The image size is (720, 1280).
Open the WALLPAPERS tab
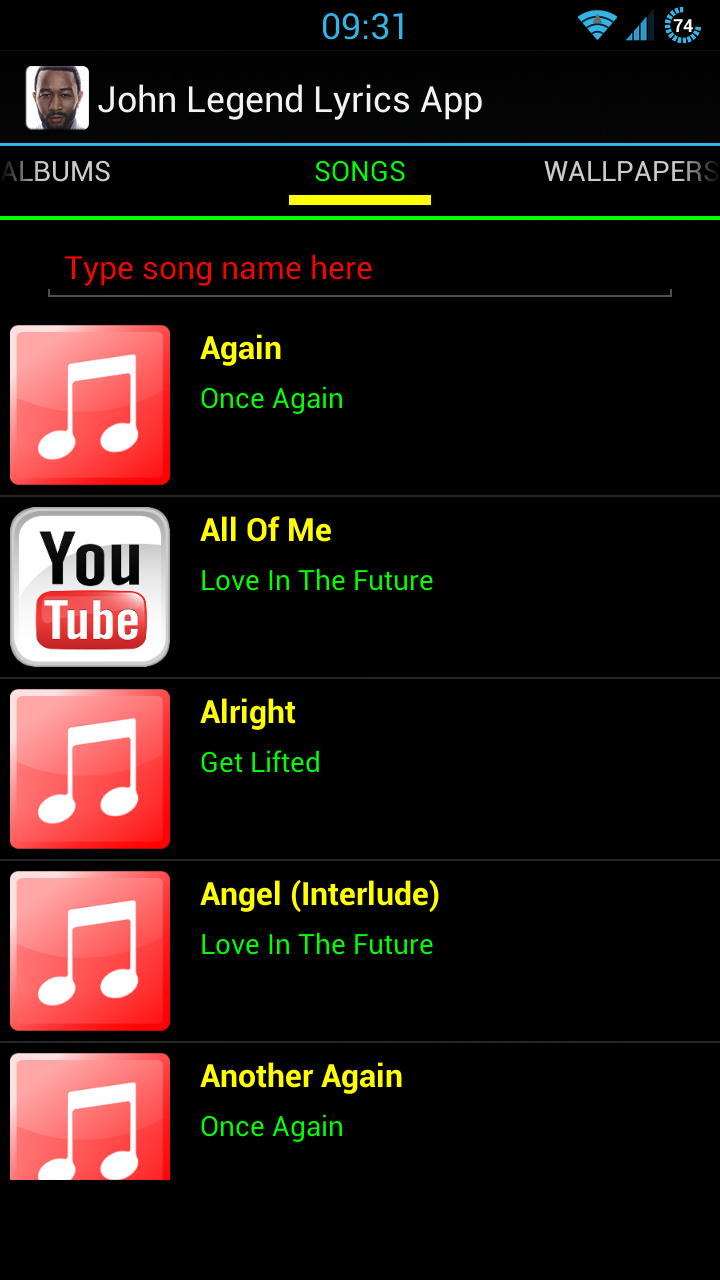[x=630, y=172]
